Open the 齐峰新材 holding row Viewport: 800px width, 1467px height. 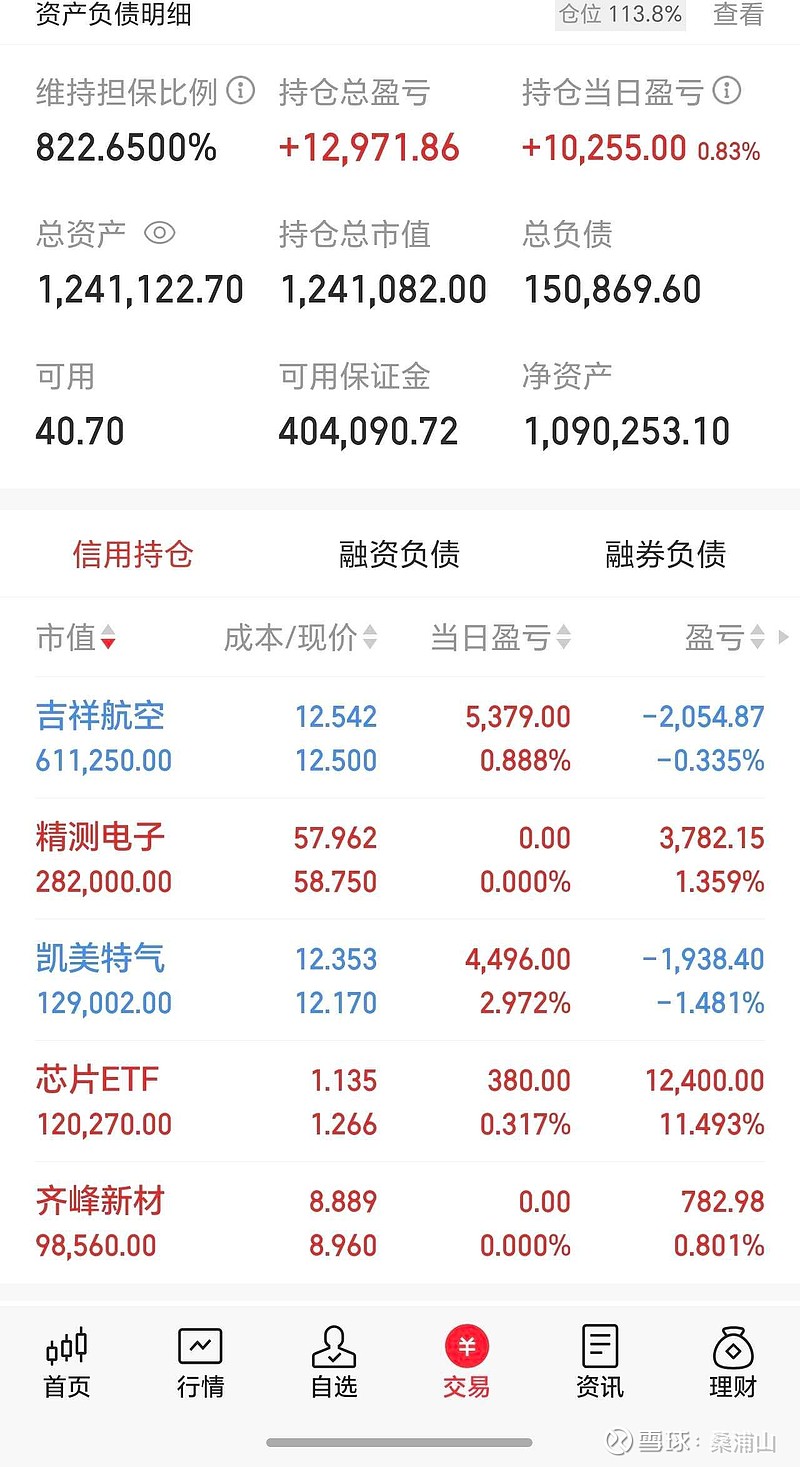[400, 1223]
